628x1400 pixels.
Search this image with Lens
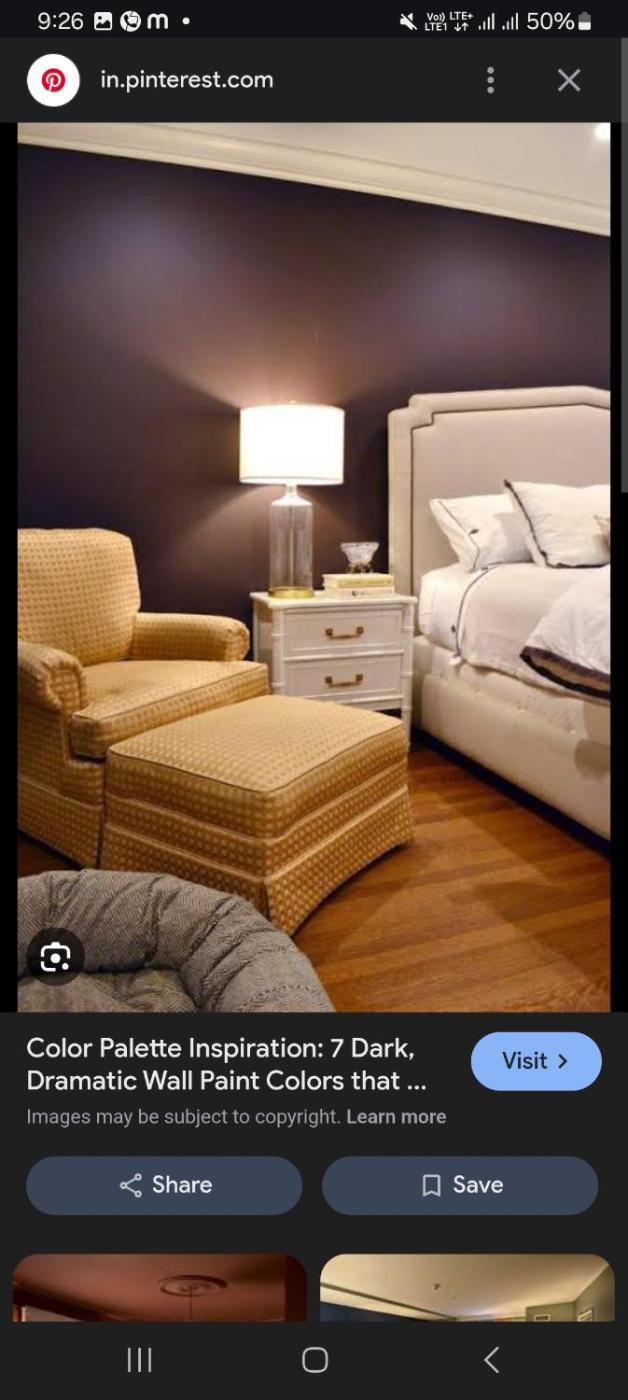[55, 958]
